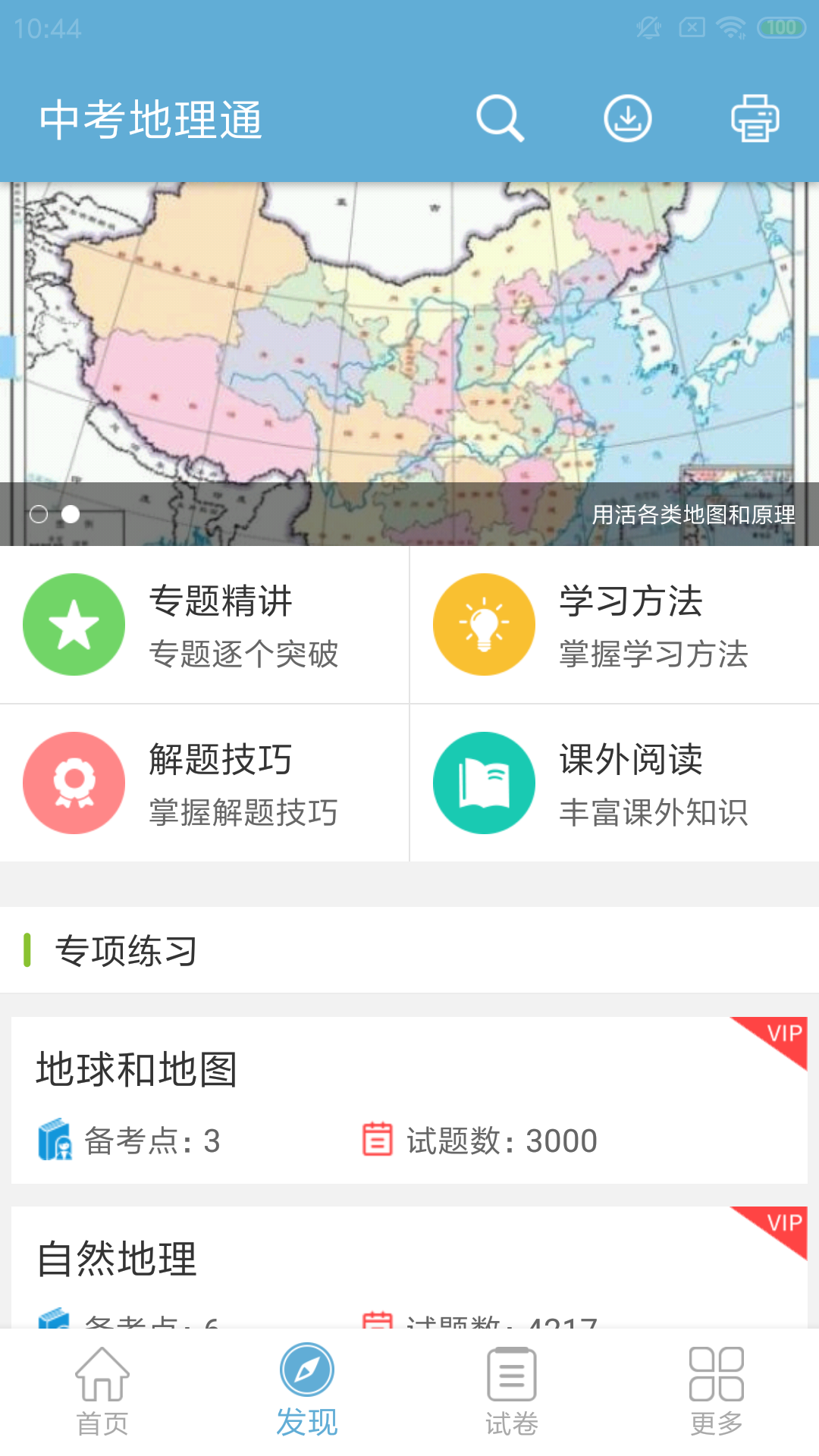
Task: Open the search function
Action: [x=500, y=118]
